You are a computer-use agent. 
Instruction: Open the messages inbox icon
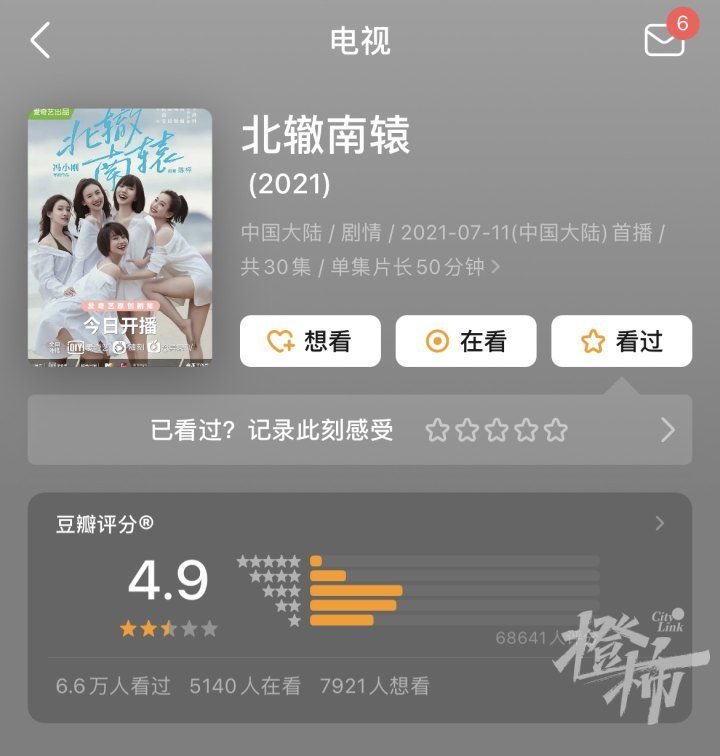(665, 40)
